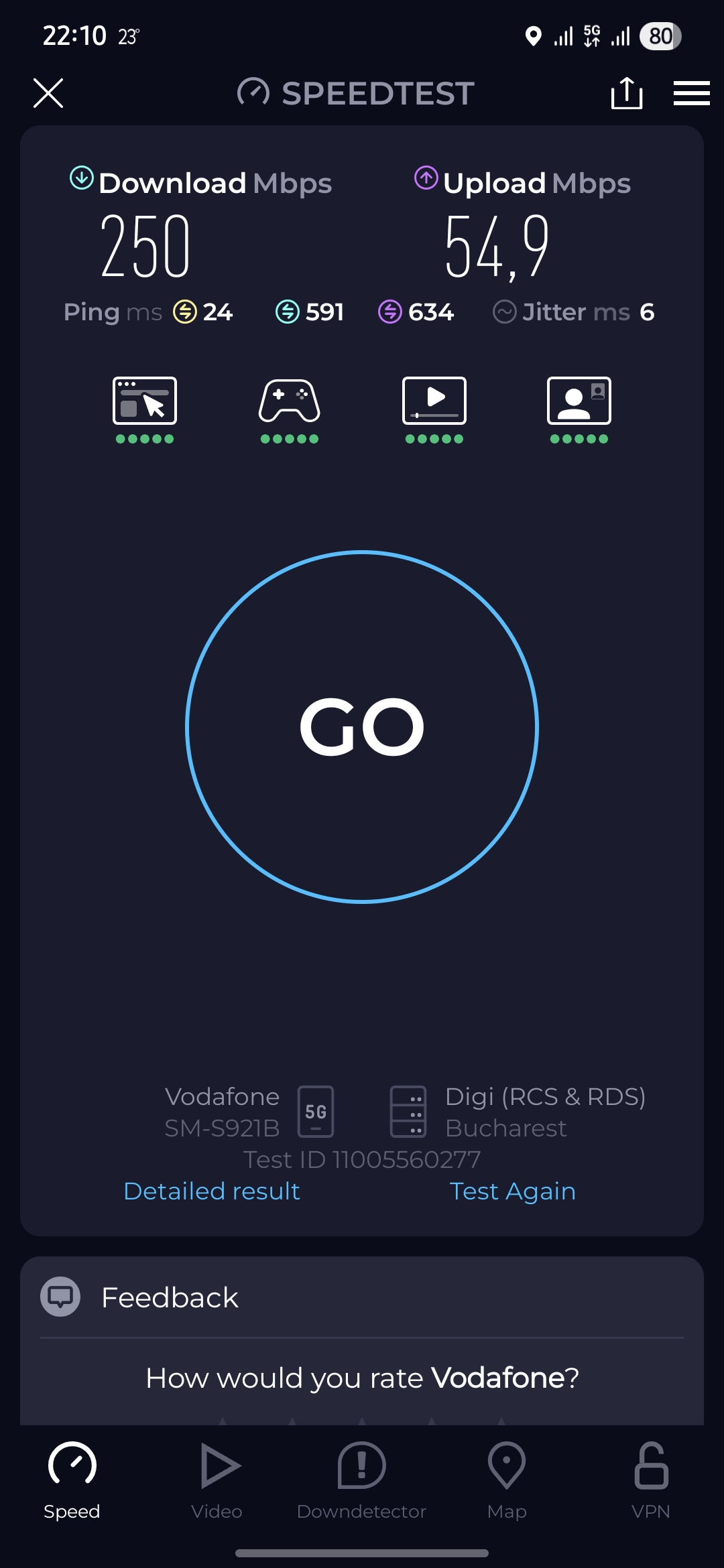Viewport: 724px width, 1568px height.
Task: Go to the Map tab
Action: point(507,1481)
